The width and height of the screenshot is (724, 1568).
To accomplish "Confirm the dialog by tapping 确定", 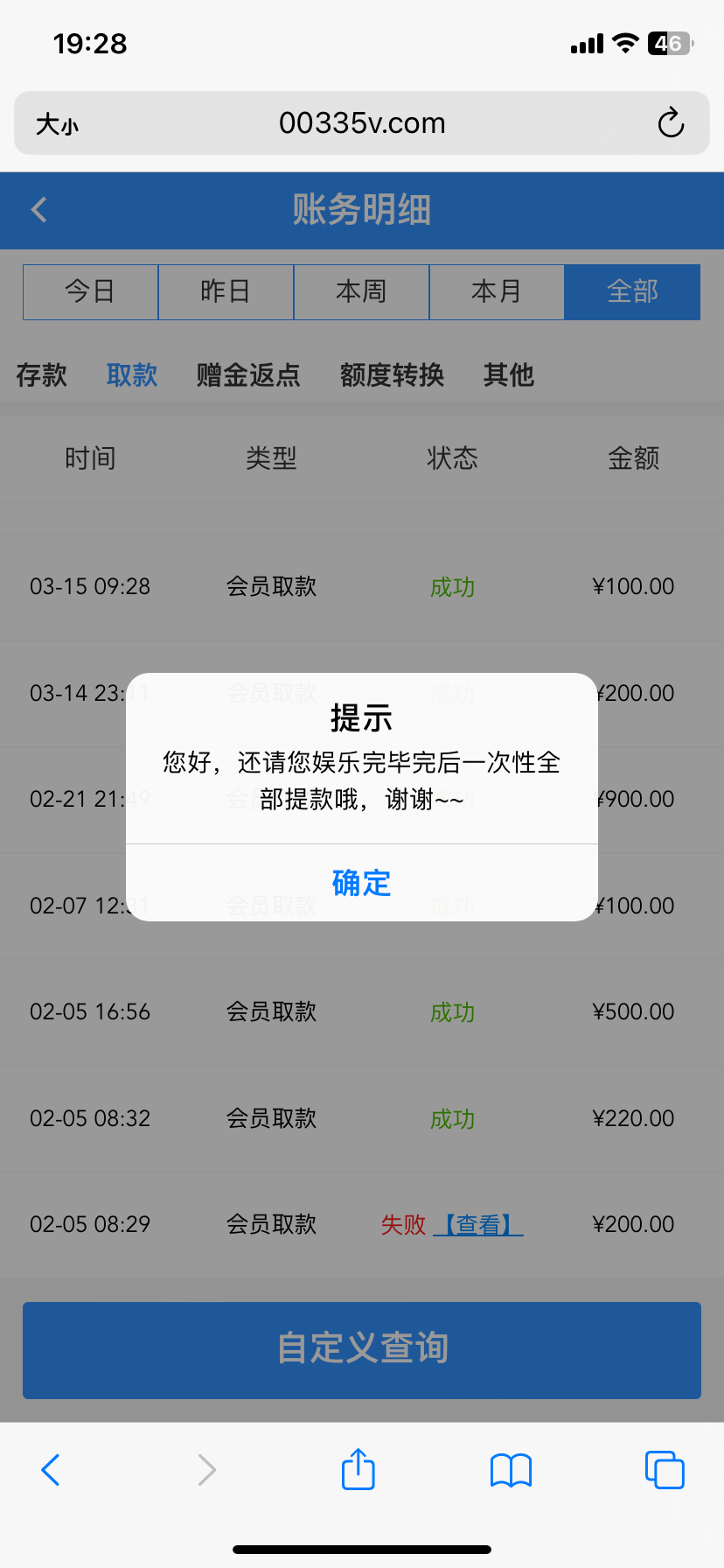I will (x=361, y=882).
